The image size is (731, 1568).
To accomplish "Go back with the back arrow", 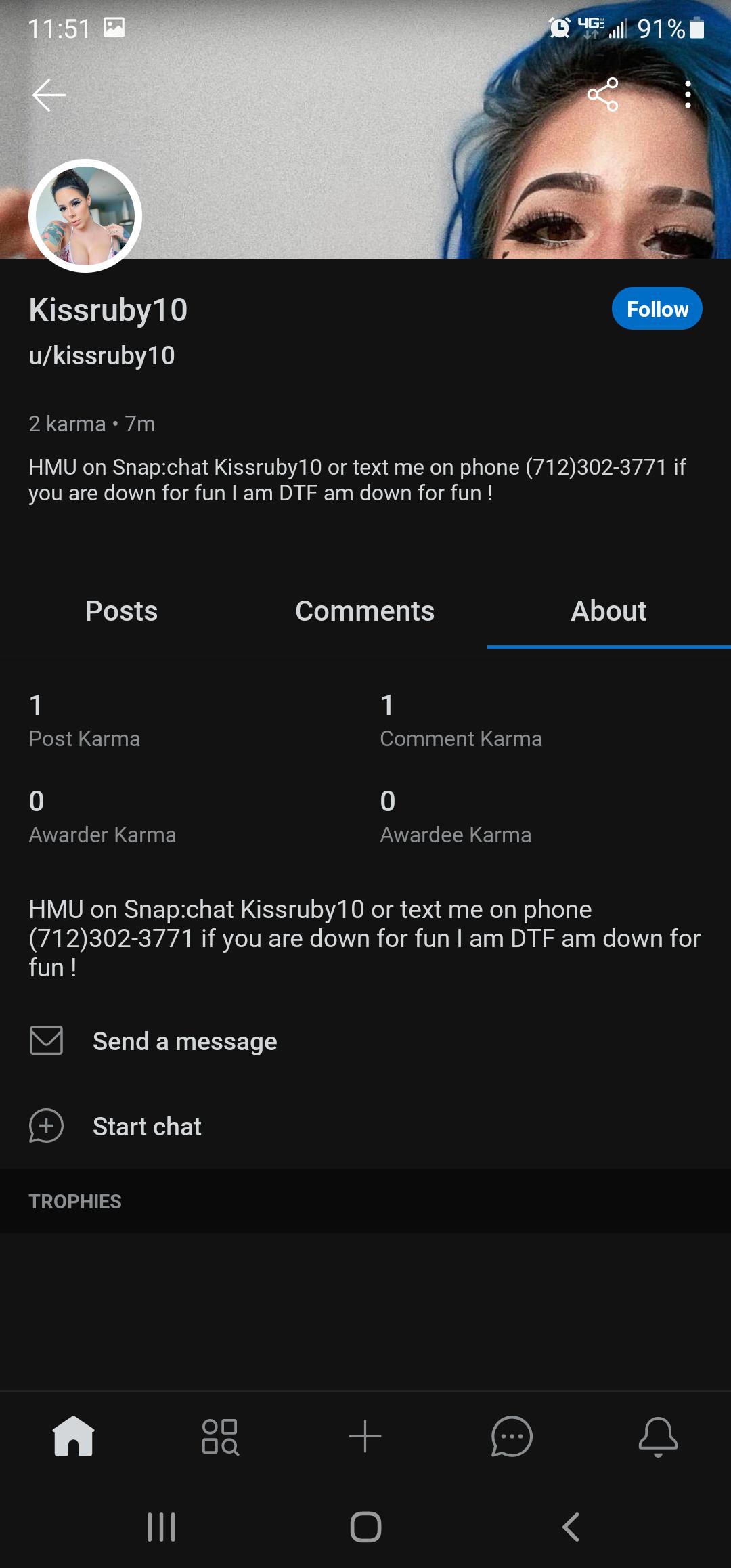I will (x=49, y=95).
